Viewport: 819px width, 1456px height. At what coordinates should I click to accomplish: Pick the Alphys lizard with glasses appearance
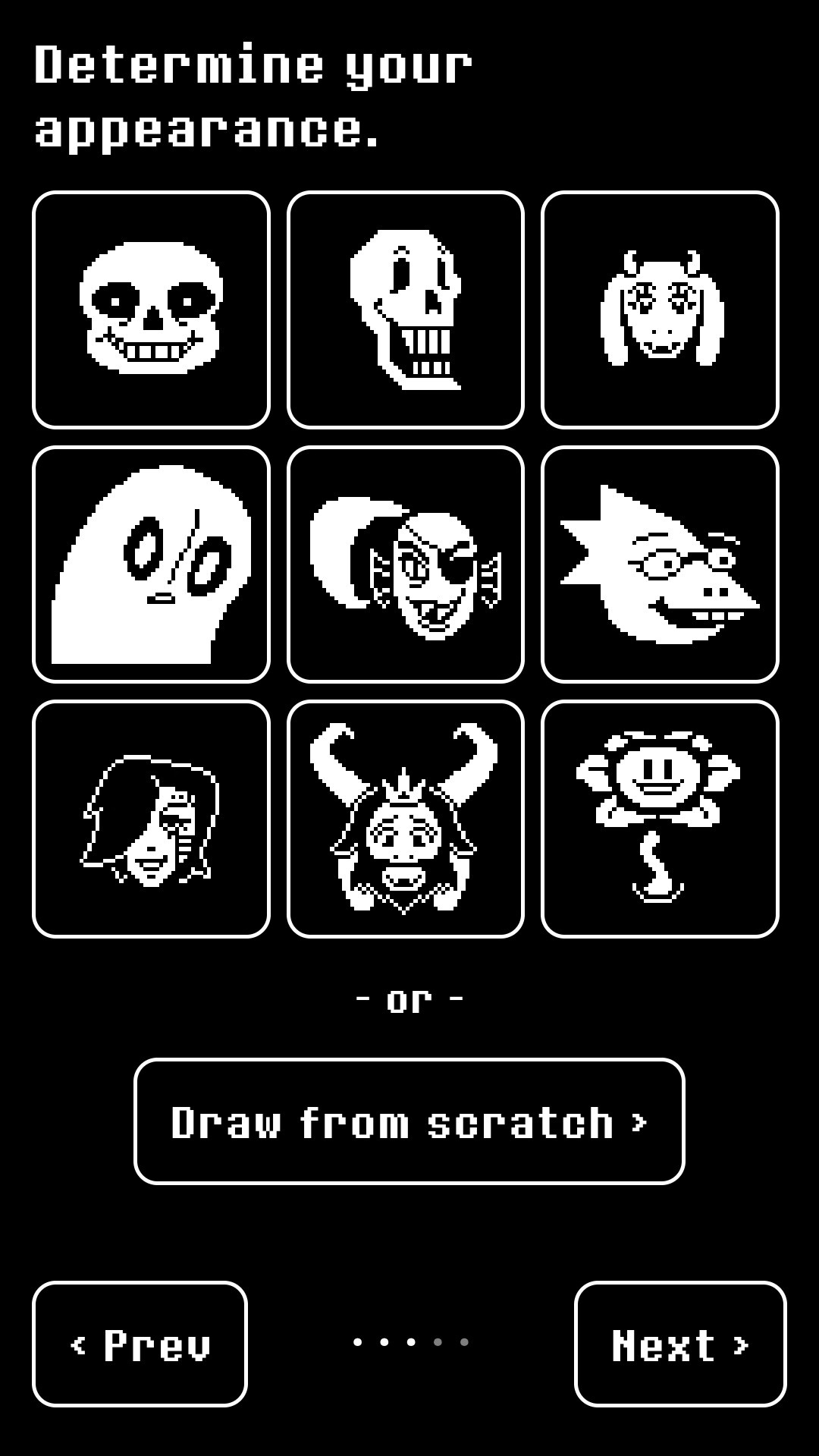coord(660,564)
